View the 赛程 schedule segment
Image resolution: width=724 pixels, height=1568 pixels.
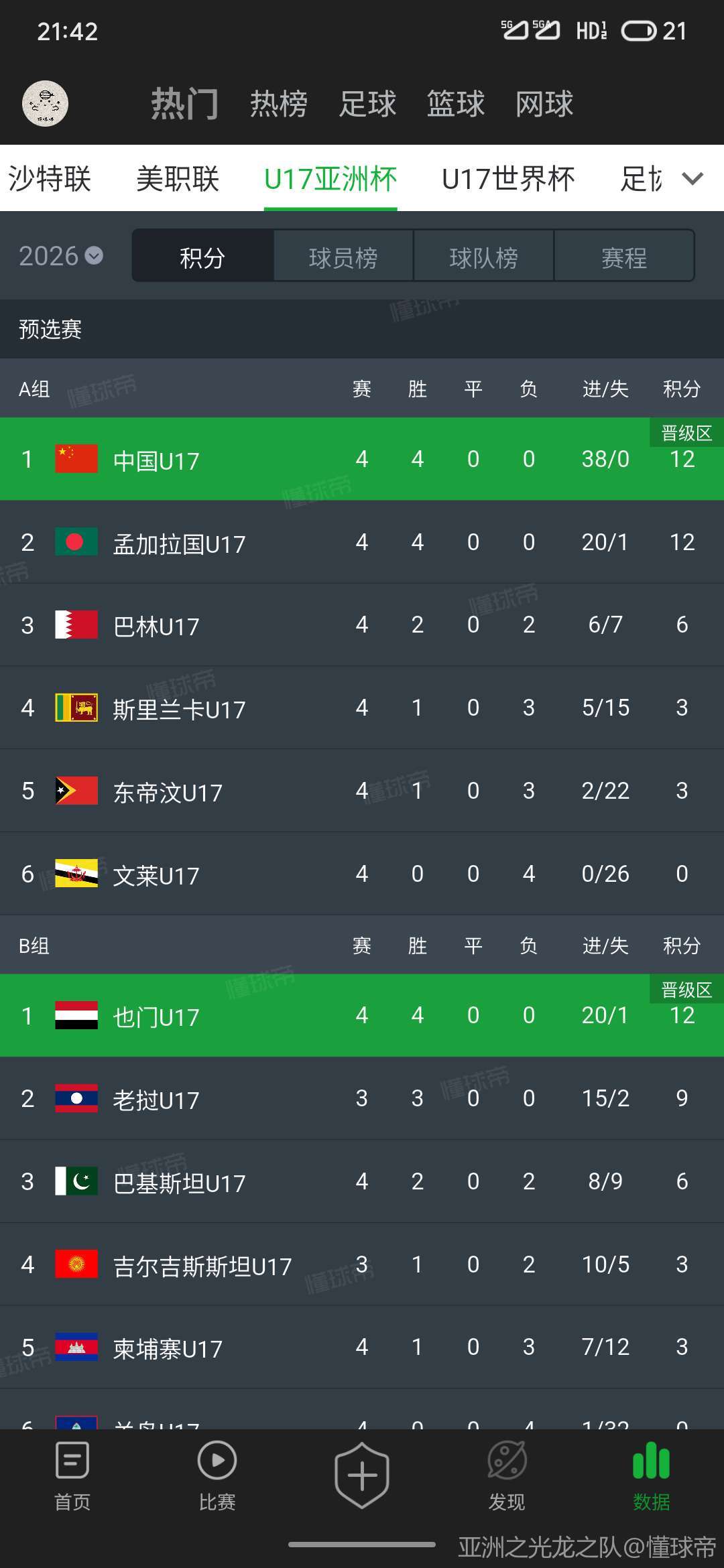click(x=624, y=257)
